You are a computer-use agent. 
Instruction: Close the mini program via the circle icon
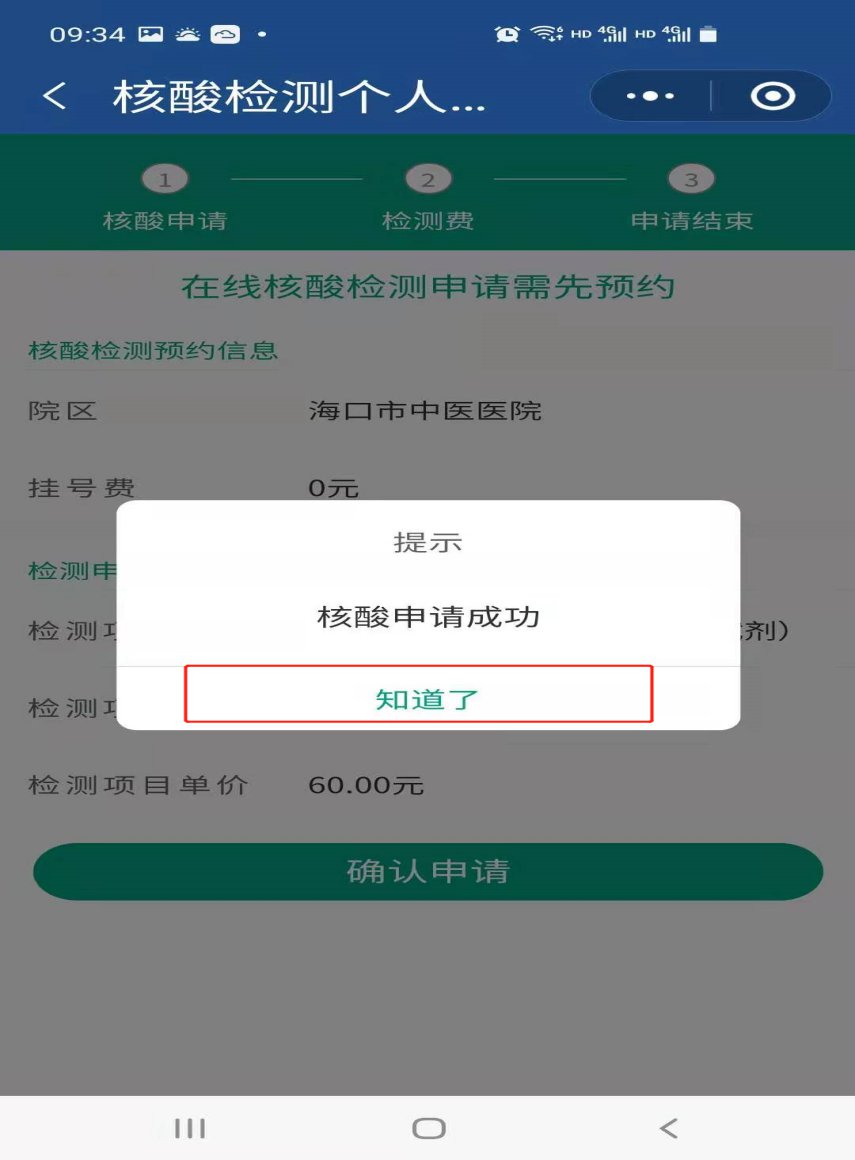[772, 97]
